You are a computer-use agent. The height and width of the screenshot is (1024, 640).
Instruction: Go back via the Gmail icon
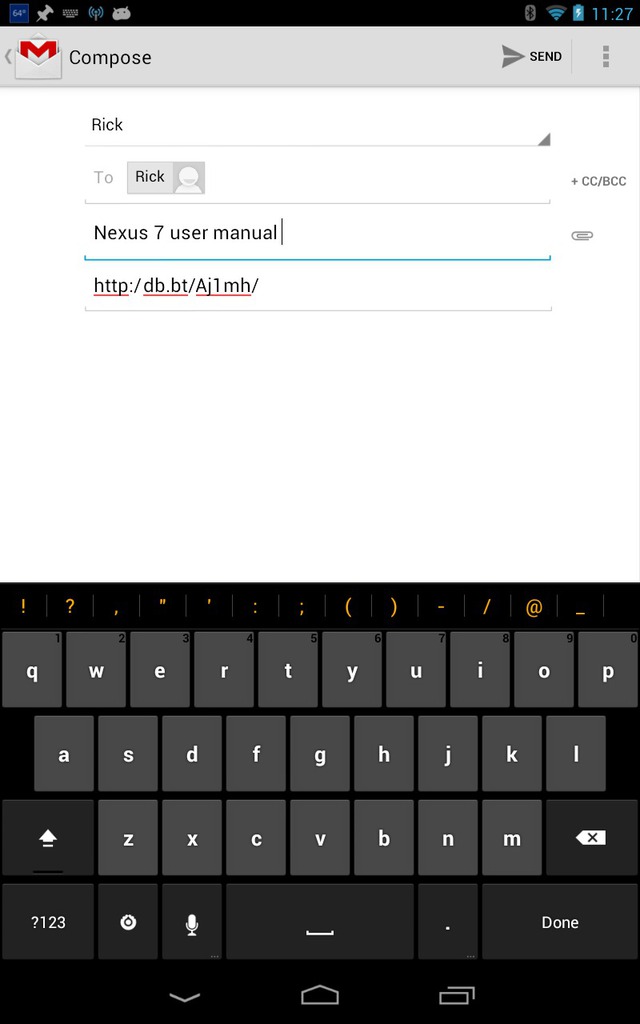[x=35, y=56]
